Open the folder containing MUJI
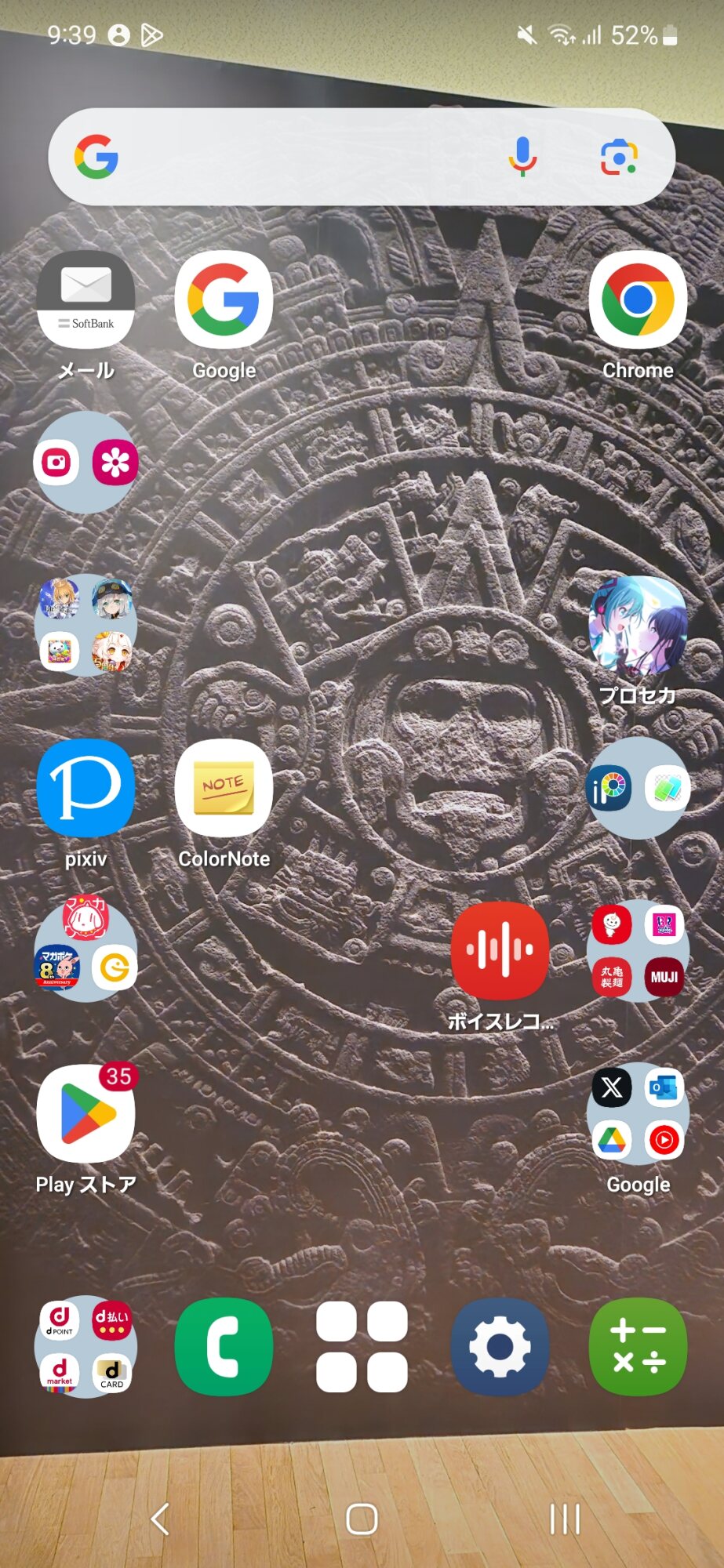724x1568 pixels. pos(638,951)
